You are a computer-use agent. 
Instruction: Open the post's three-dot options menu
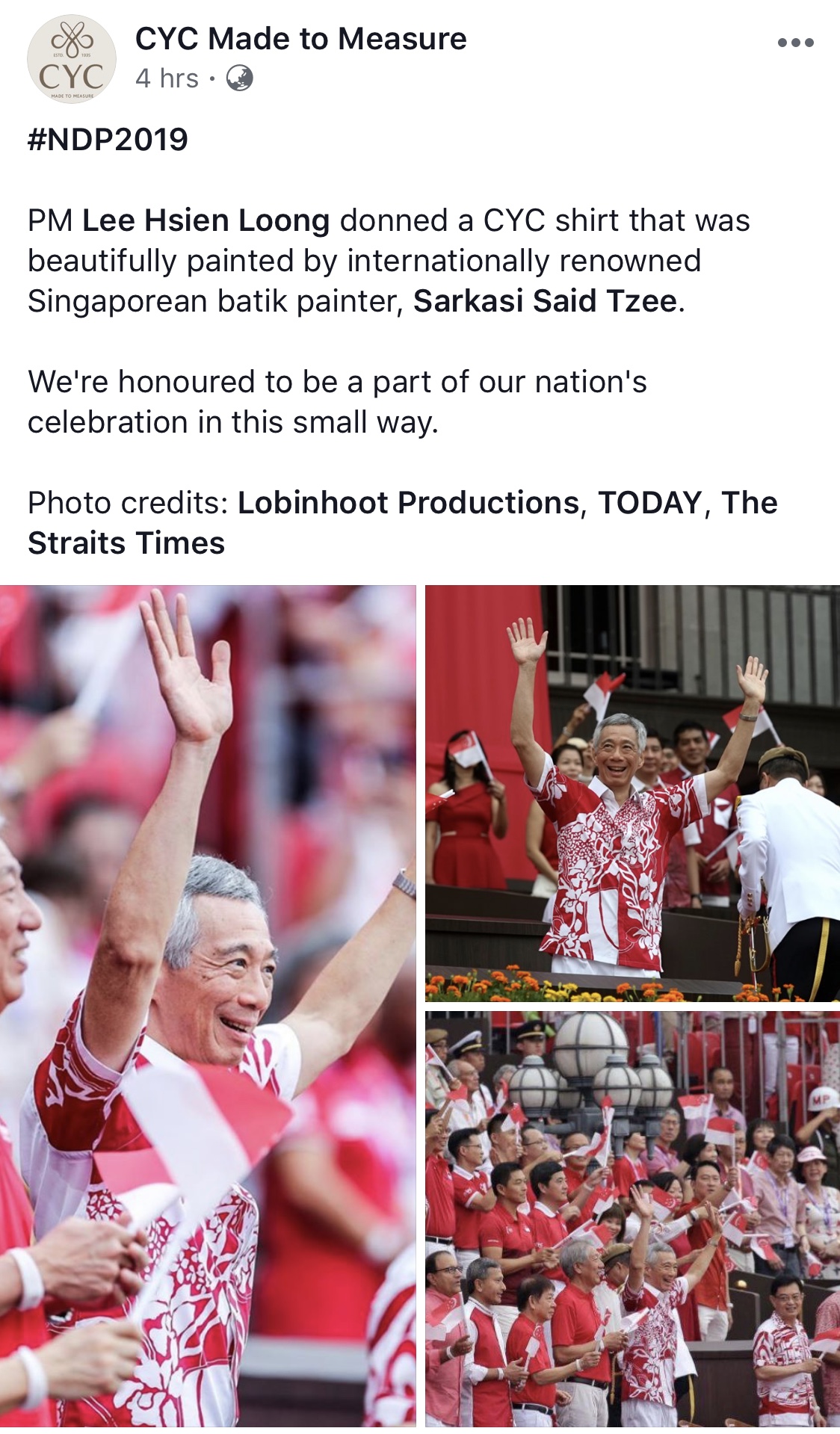(795, 43)
